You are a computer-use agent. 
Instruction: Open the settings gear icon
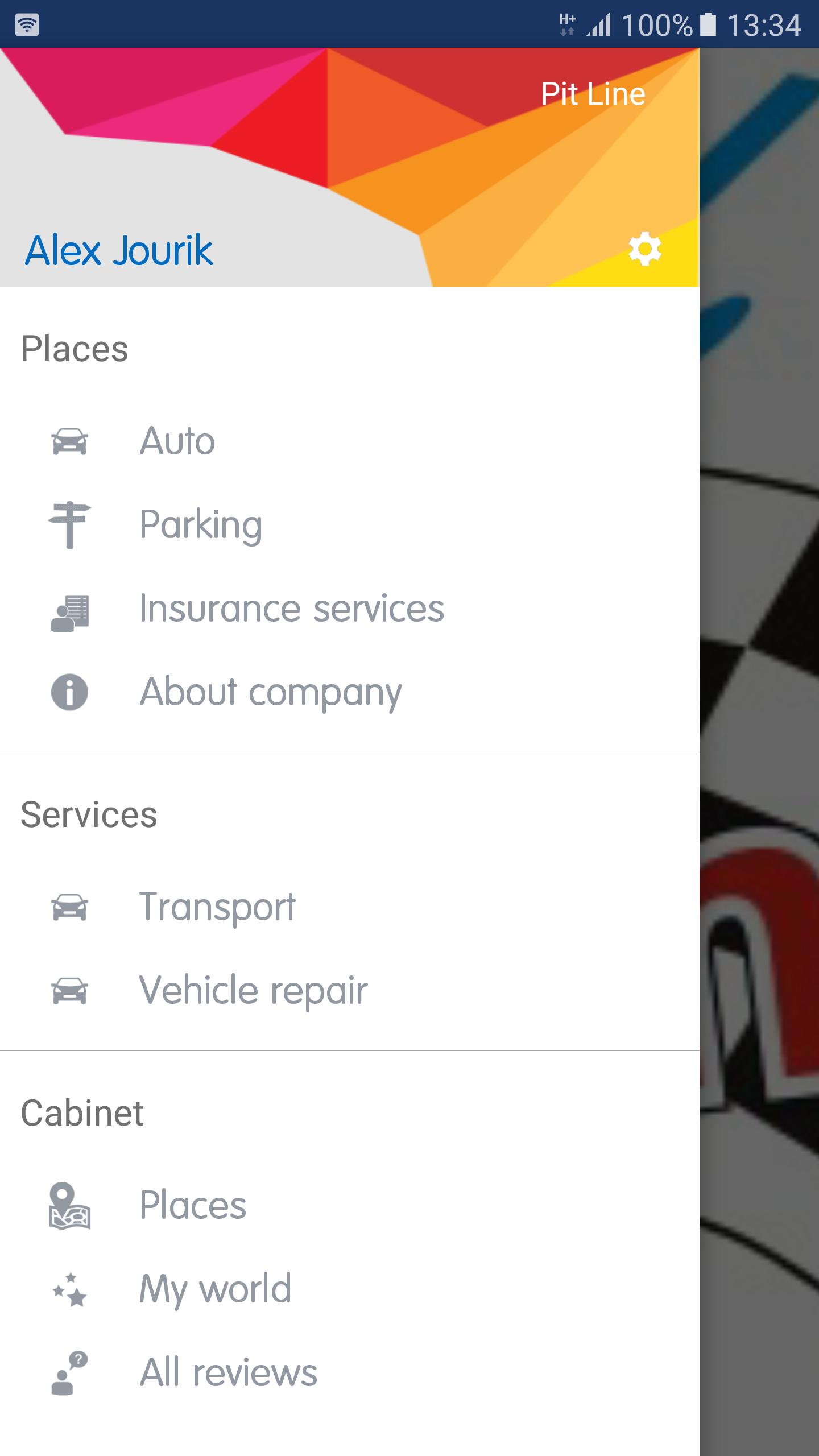(x=644, y=249)
